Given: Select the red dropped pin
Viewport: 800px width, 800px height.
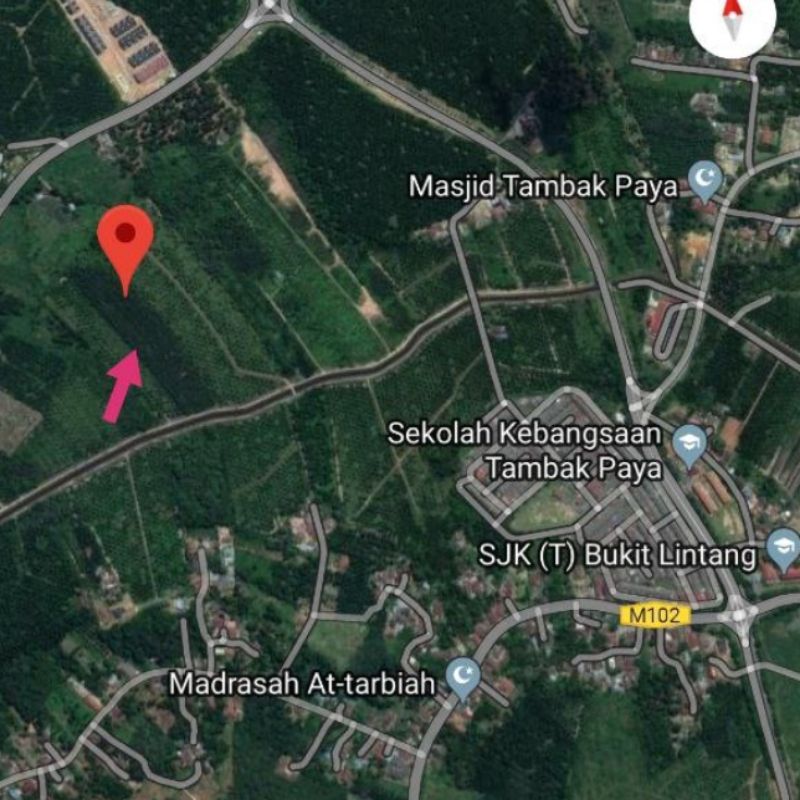Looking at the screenshot, I should [125, 238].
